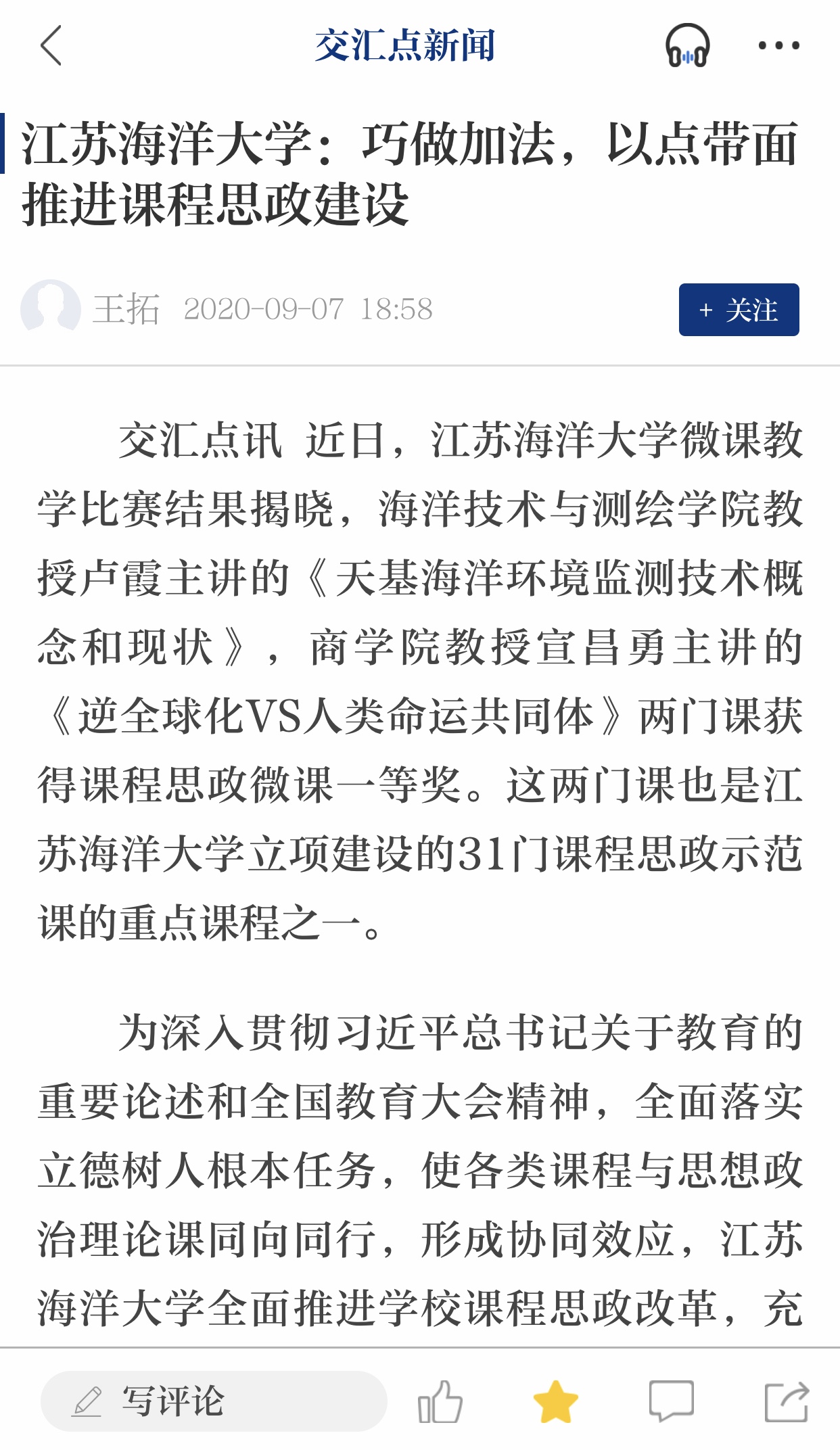Screen dimensions: 840x1450
Task: Open author 王拓's avatar
Action: (x=51, y=308)
